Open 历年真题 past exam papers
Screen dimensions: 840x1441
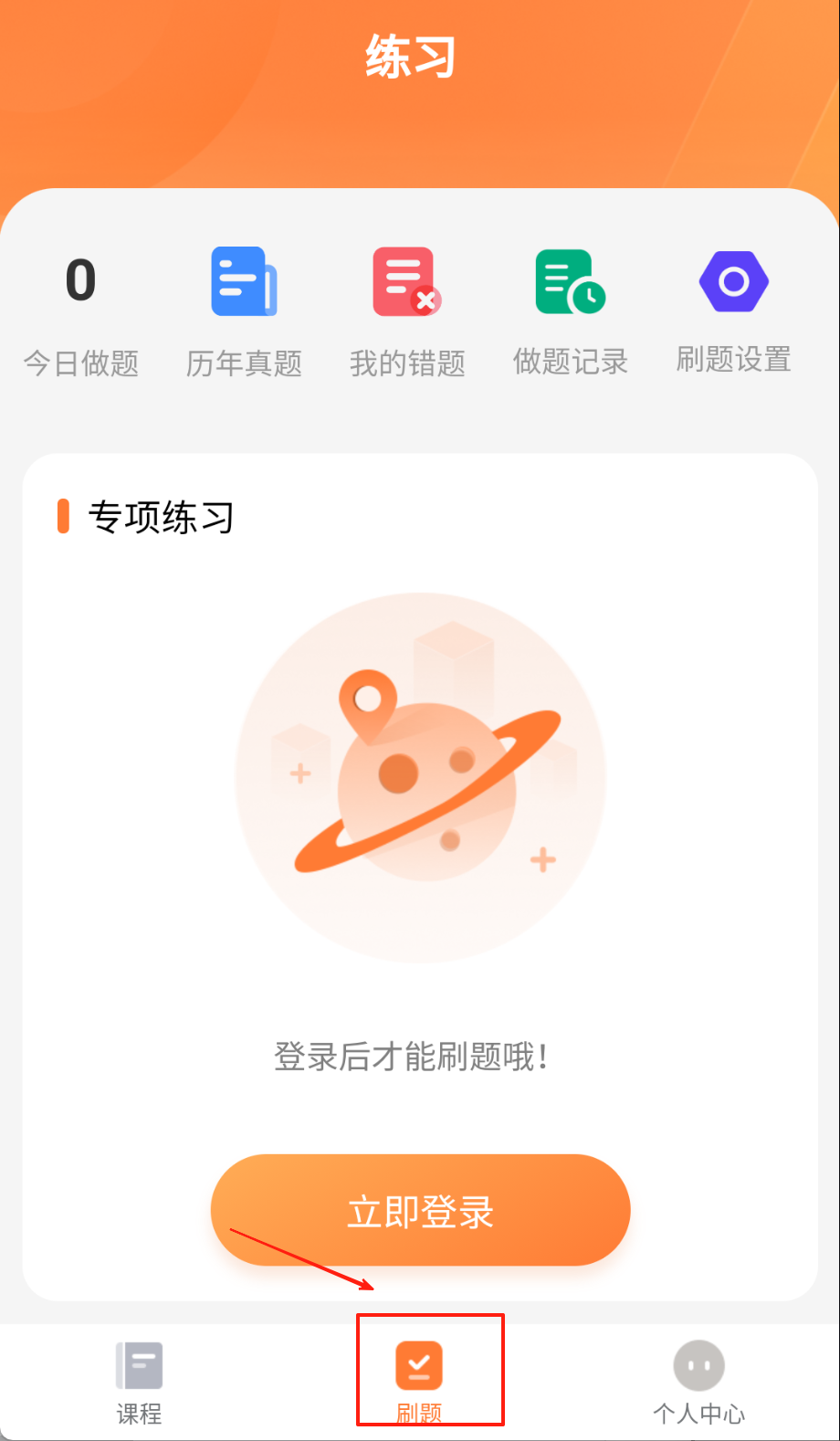[x=244, y=310]
